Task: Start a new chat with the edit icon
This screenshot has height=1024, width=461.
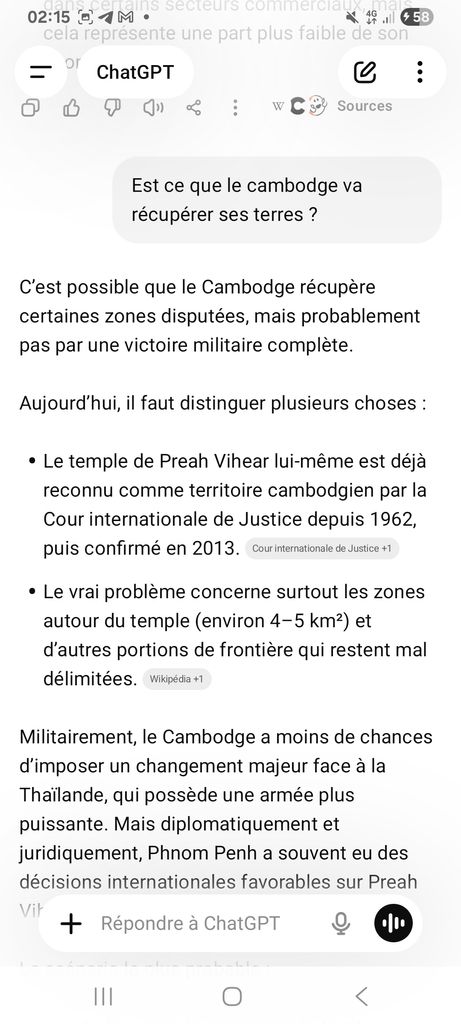Action: tap(365, 72)
